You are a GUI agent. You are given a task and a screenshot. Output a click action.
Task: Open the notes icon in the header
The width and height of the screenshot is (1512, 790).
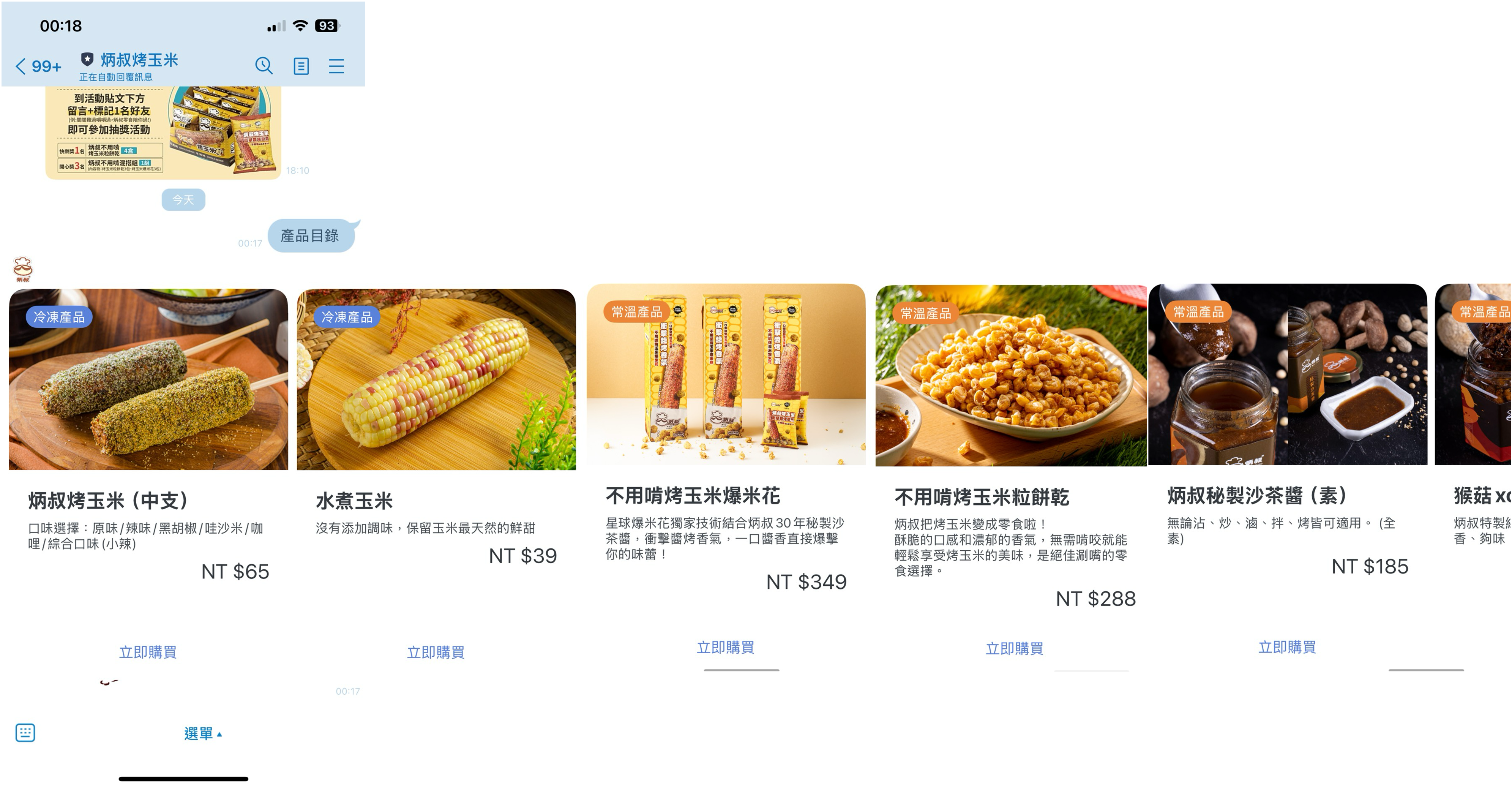[x=301, y=66]
